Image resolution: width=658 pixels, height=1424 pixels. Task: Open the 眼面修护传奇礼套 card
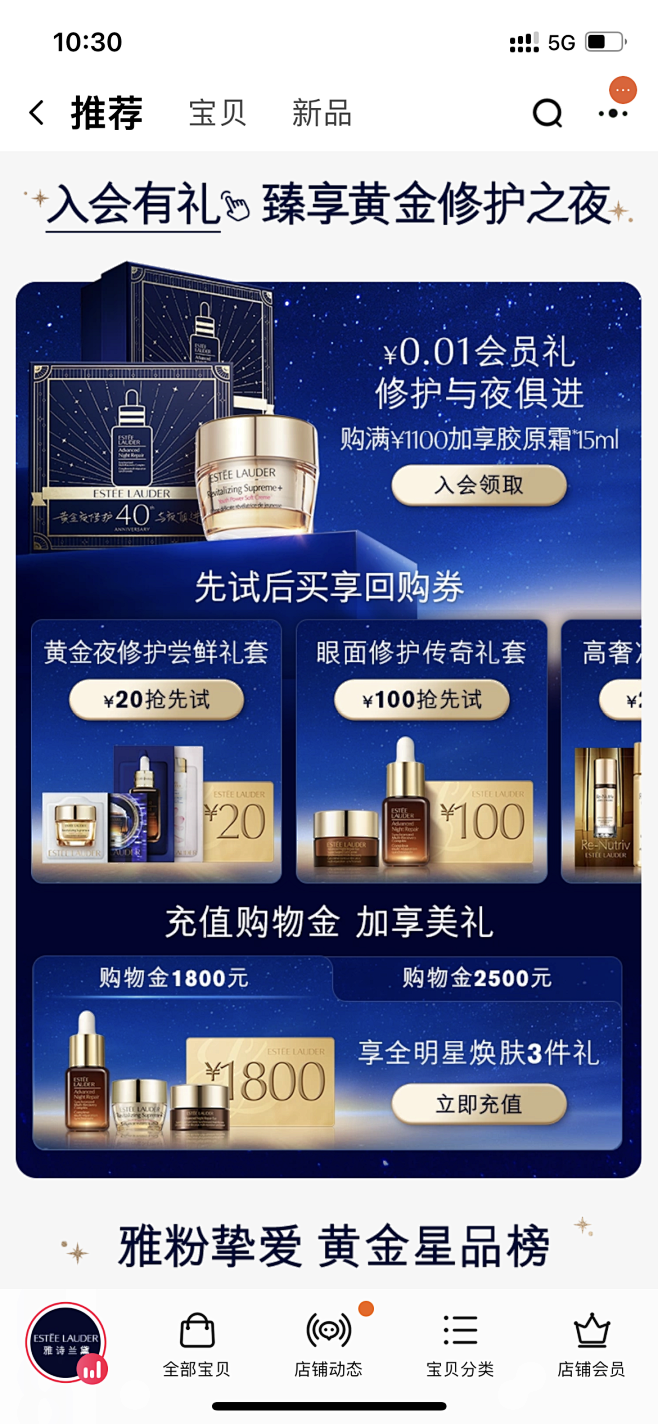click(421, 800)
